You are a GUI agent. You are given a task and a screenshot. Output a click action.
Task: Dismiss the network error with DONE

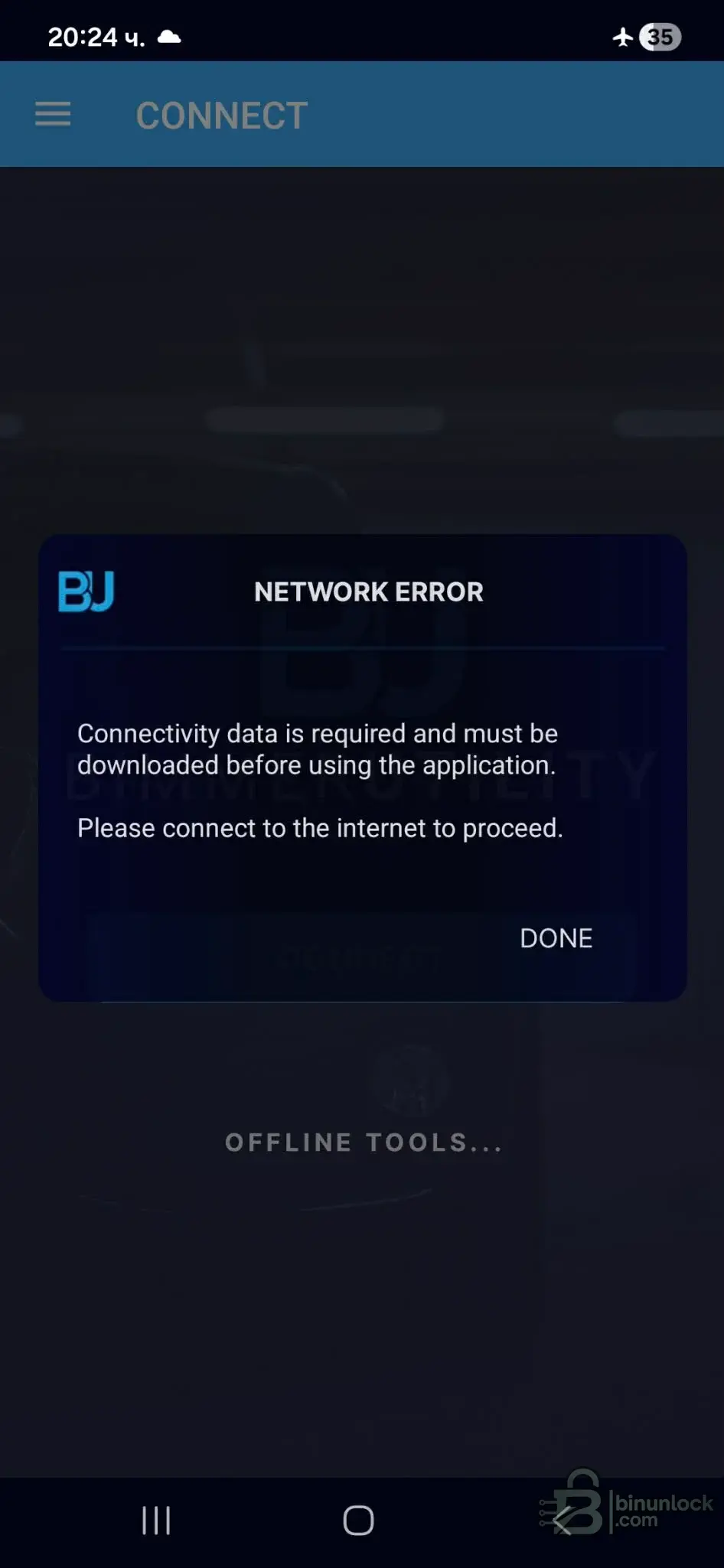(x=556, y=938)
